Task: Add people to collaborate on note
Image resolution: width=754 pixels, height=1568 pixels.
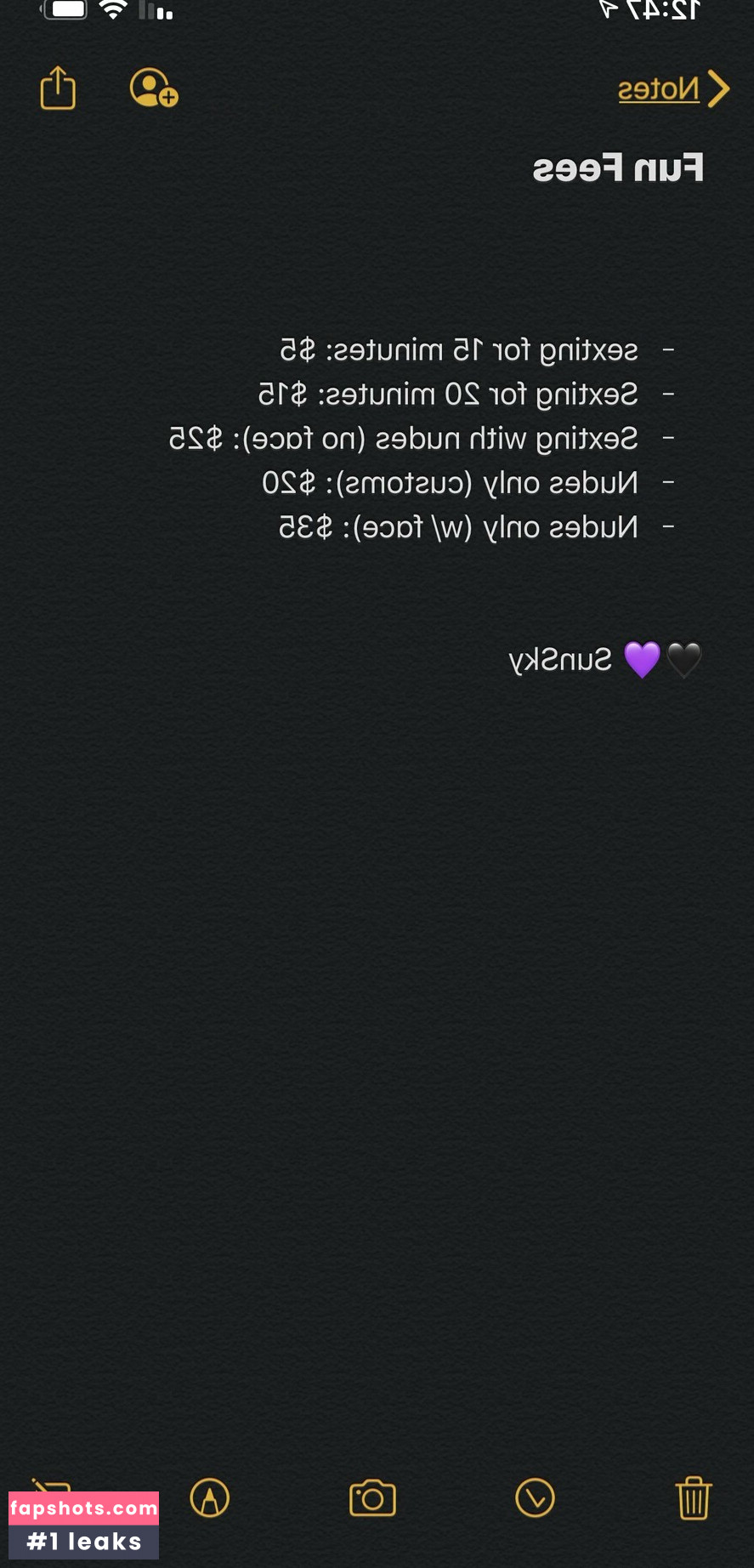Action: click(153, 88)
